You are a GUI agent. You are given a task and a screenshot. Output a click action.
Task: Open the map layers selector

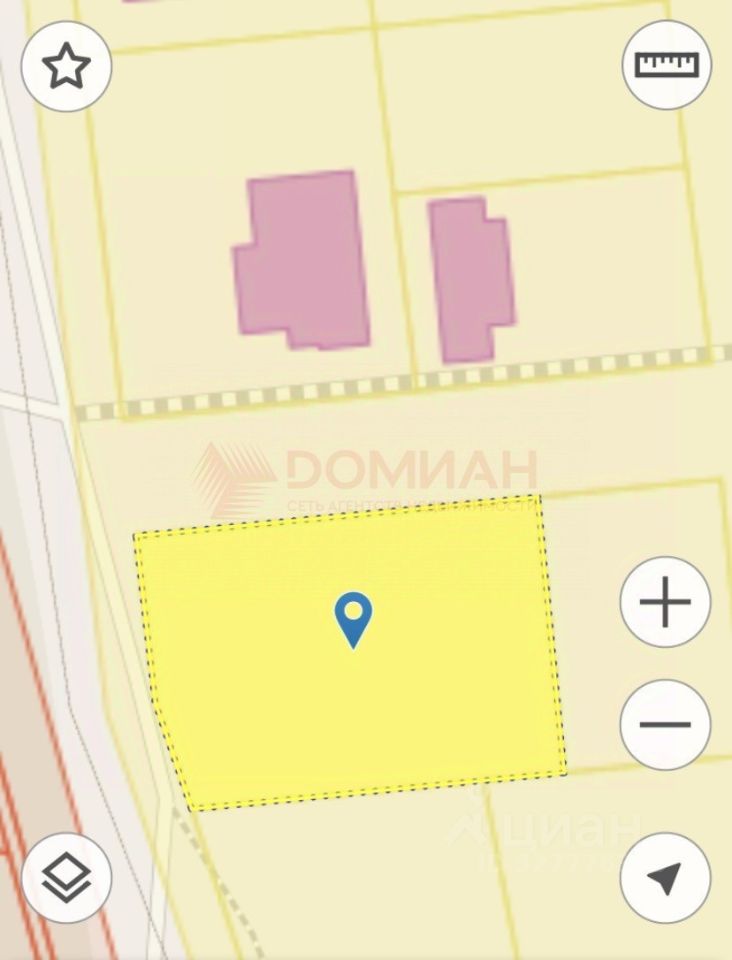click(66, 878)
